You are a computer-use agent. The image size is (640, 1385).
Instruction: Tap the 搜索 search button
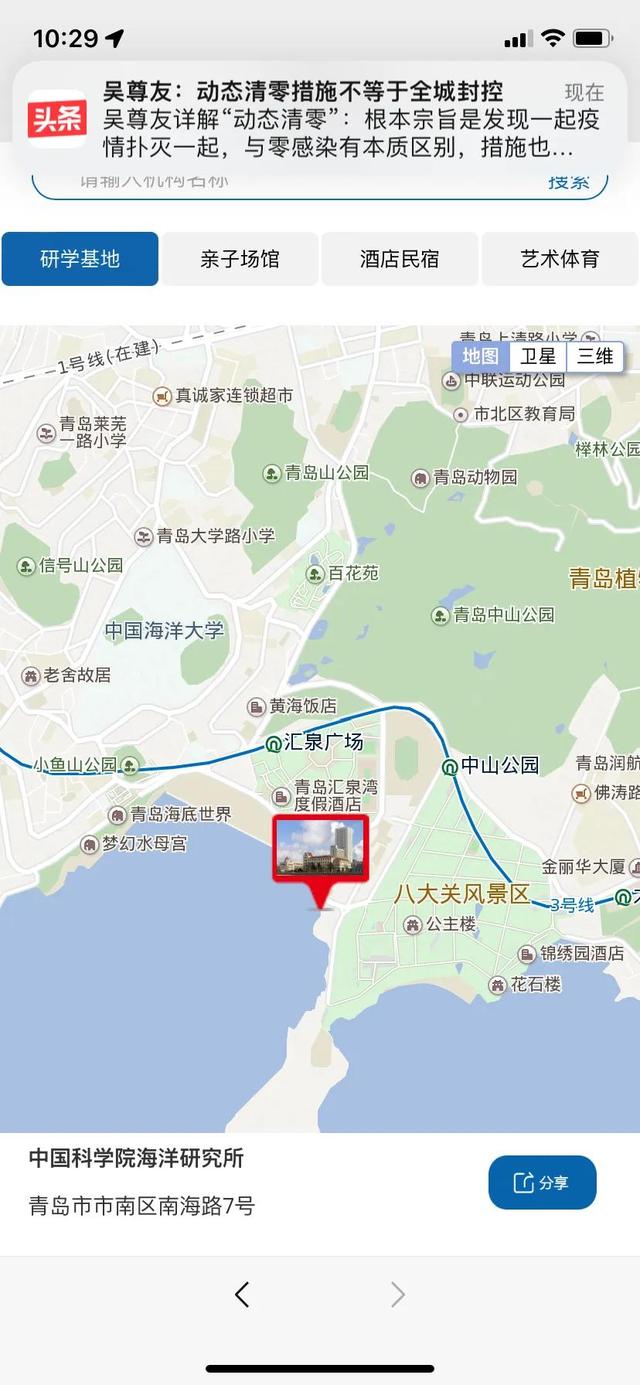568,183
